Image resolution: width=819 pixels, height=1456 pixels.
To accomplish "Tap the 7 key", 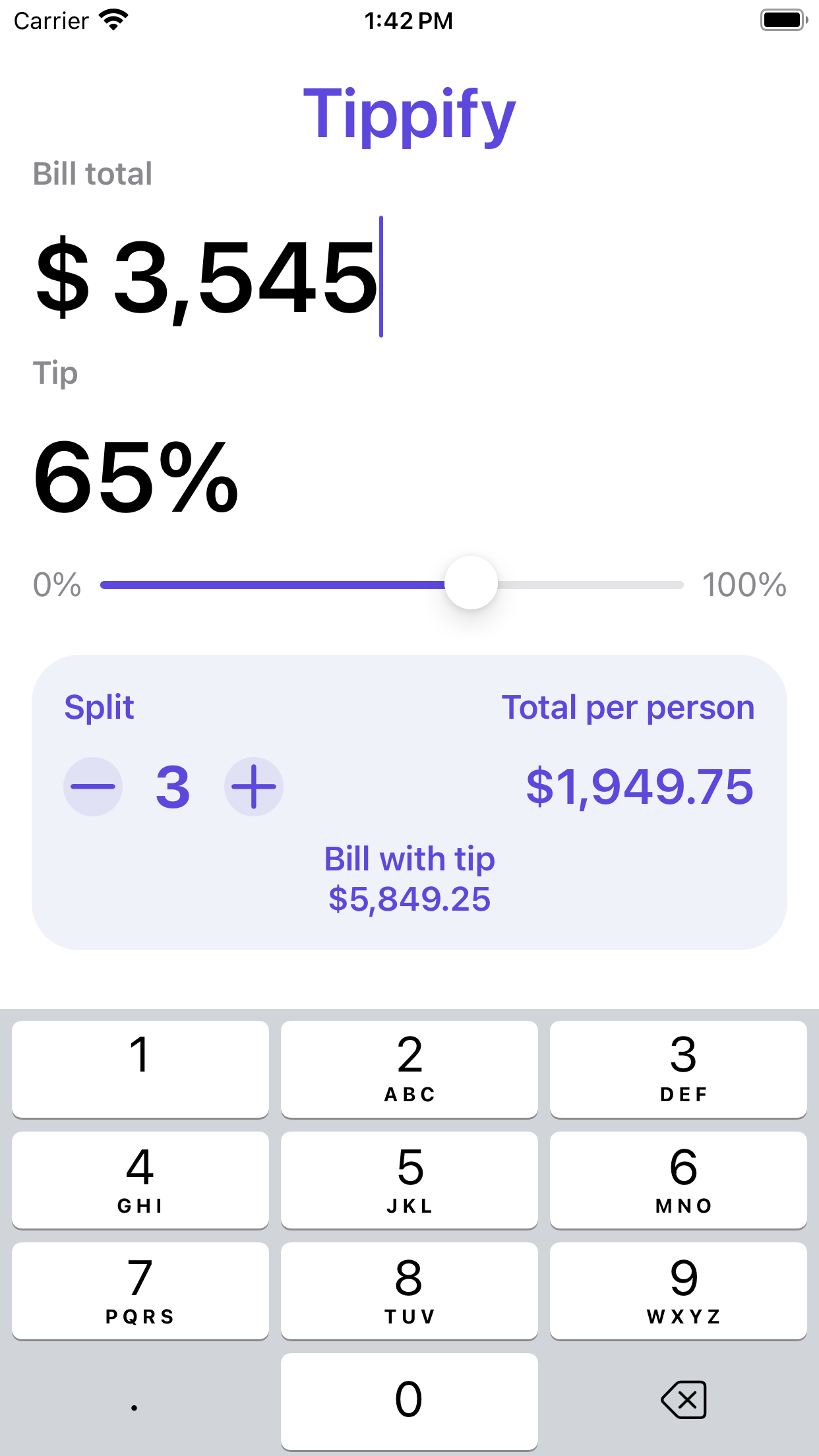I will coord(140,1290).
